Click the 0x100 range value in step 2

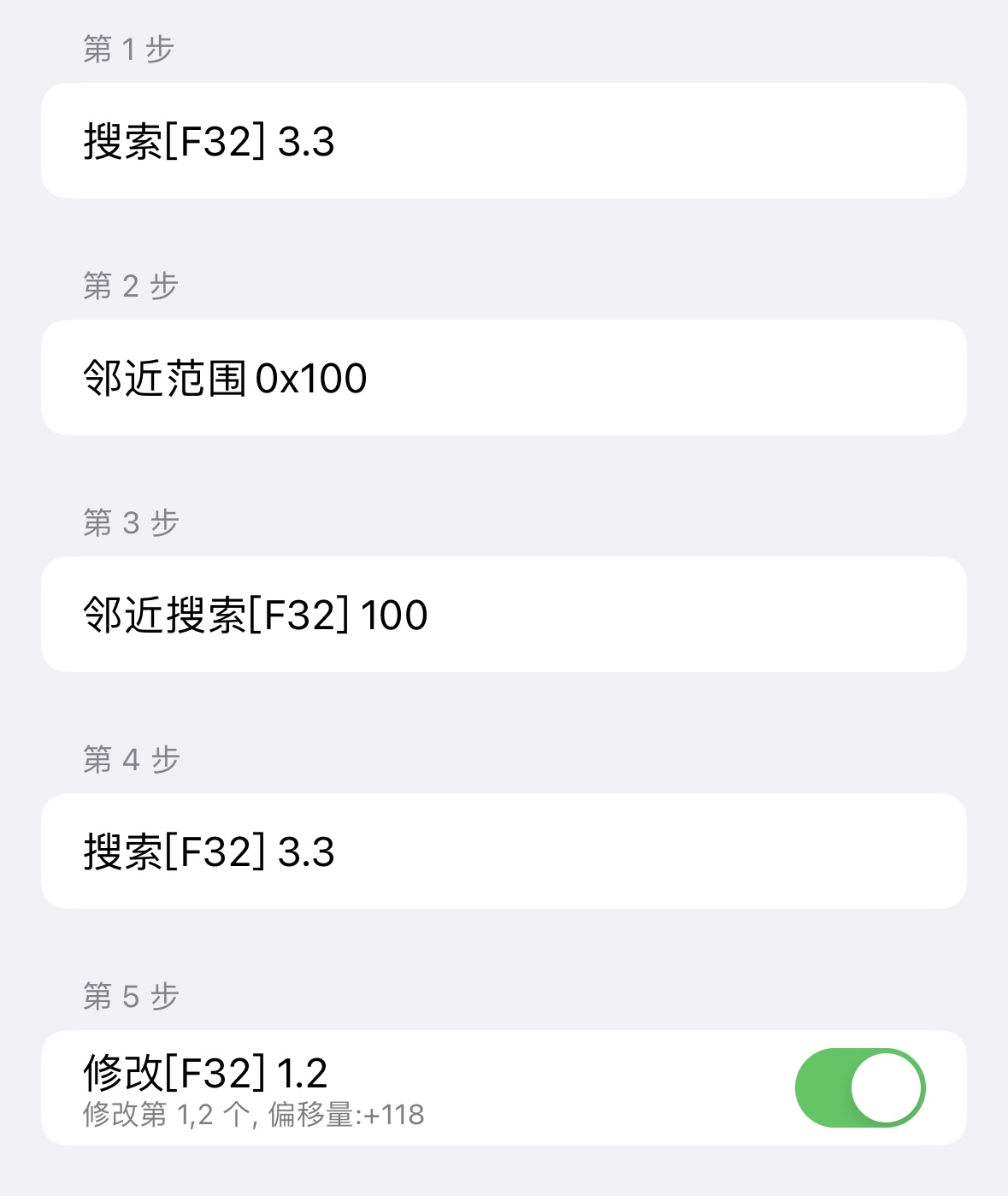click(x=309, y=376)
